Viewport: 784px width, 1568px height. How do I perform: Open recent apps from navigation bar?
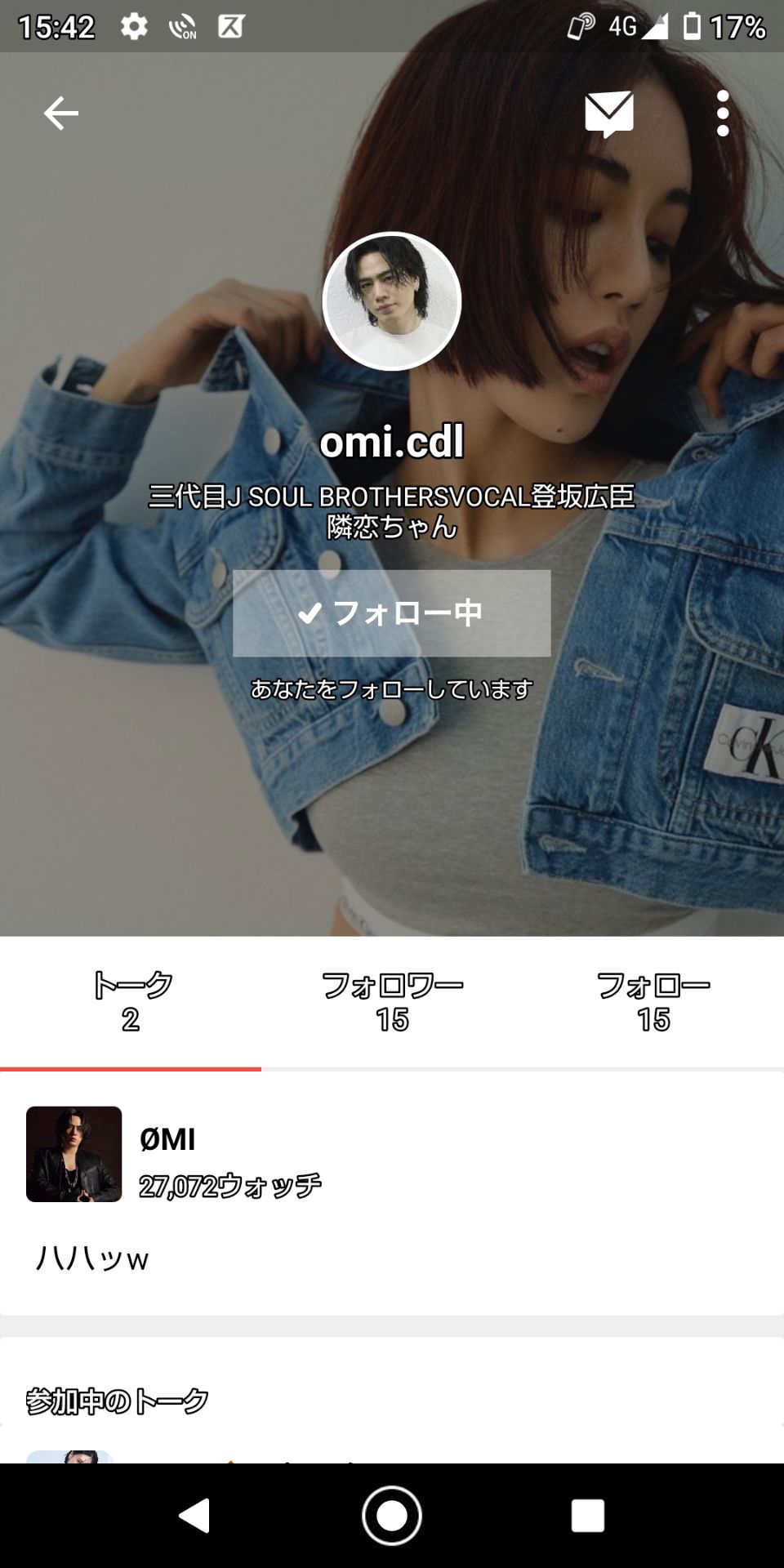(588, 1516)
